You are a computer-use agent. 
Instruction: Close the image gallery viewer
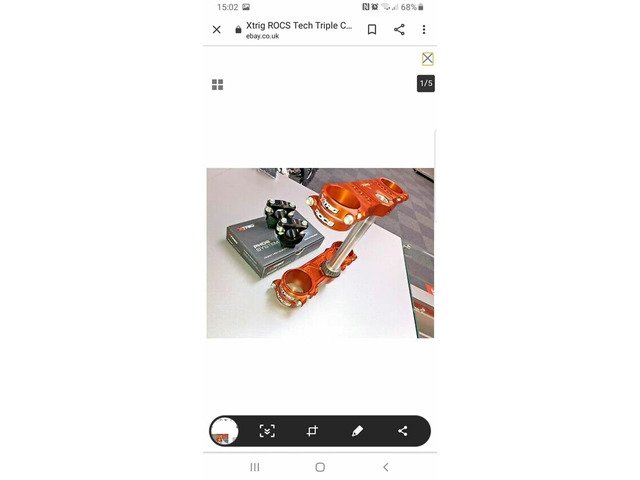pos(427,59)
